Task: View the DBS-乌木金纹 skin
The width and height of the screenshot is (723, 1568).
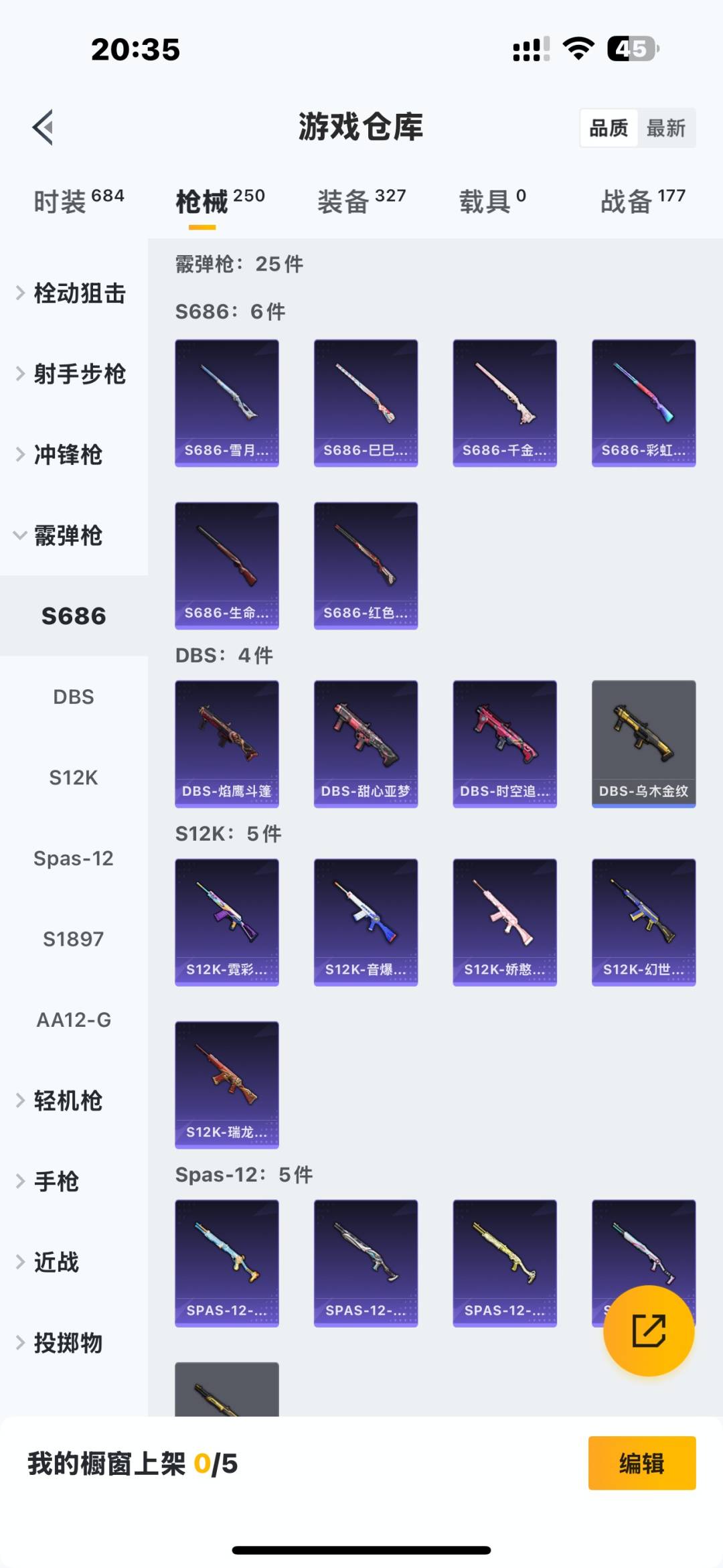Action: click(x=643, y=743)
